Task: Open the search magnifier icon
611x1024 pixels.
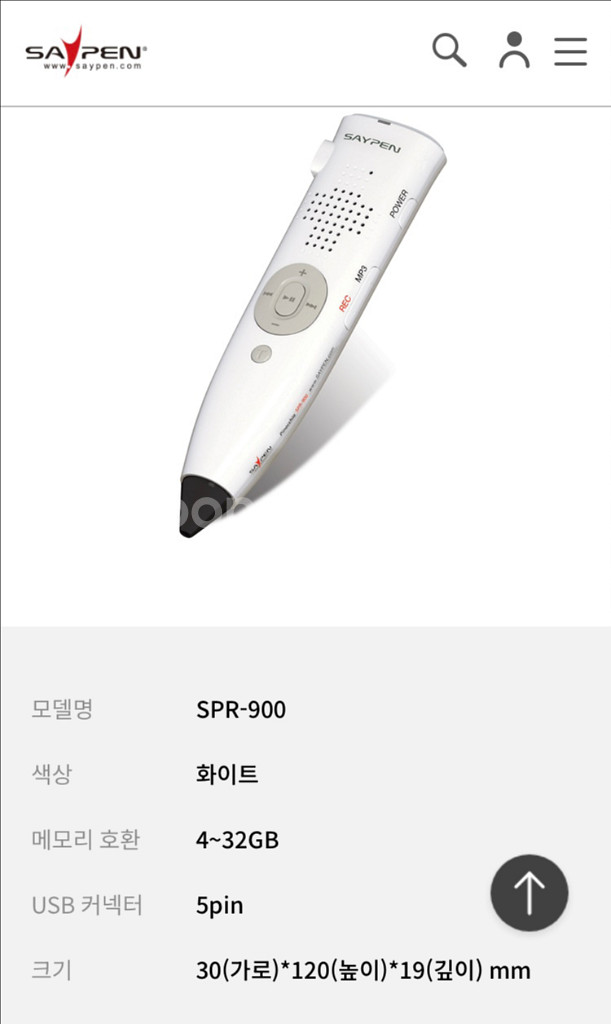Action: click(449, 50)
